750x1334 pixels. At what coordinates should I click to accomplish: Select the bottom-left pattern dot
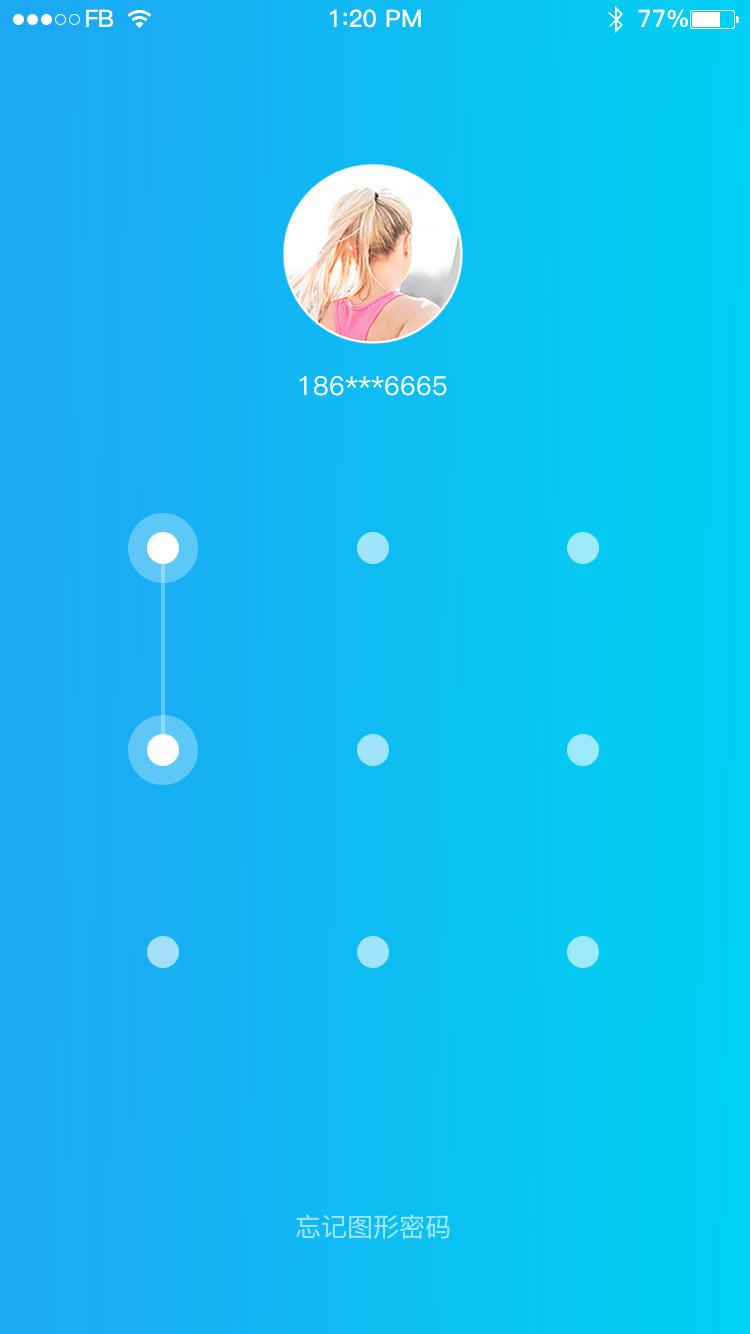point(163,952)
